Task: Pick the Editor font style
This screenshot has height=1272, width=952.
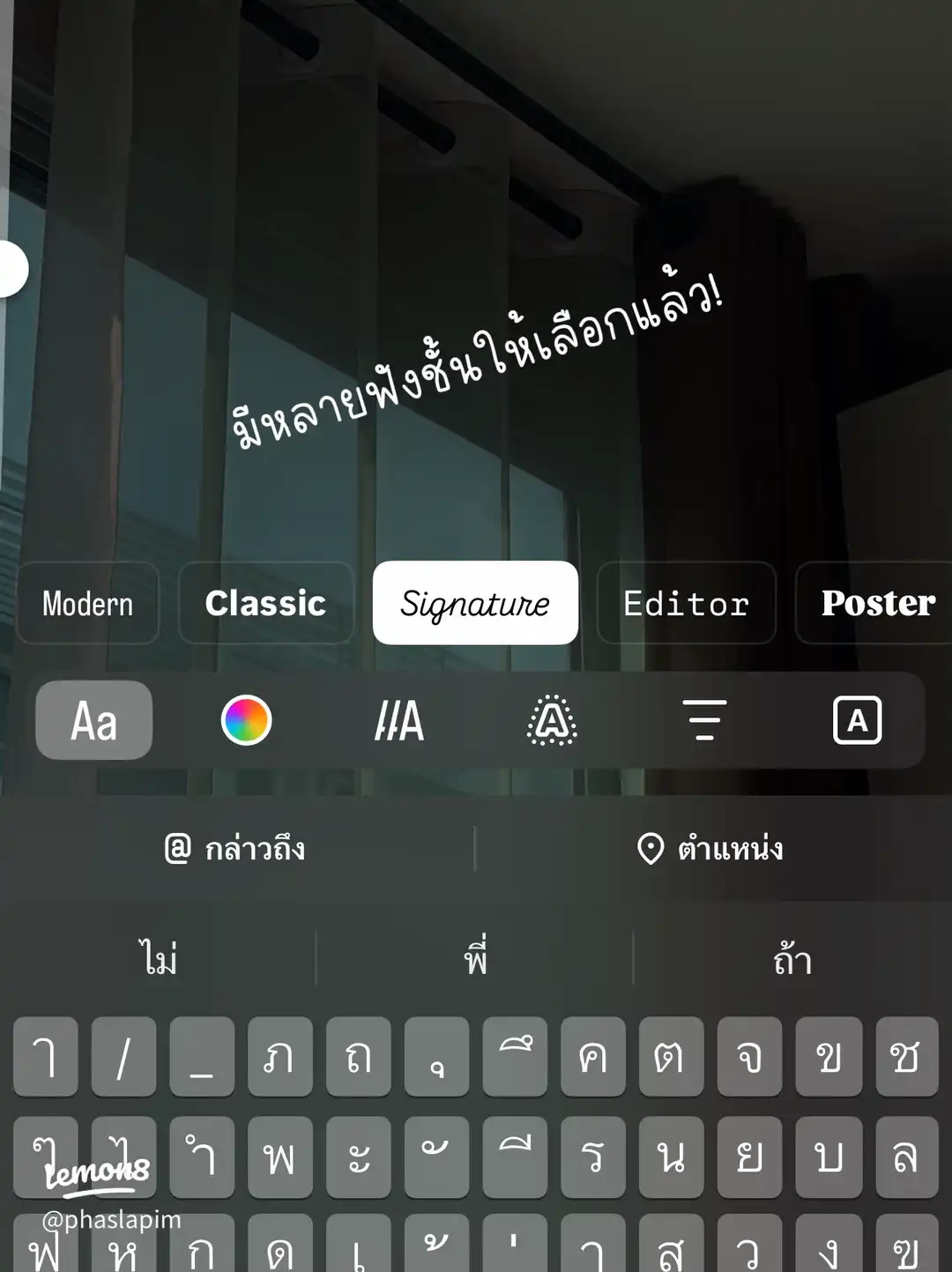Action: (686, 604)
